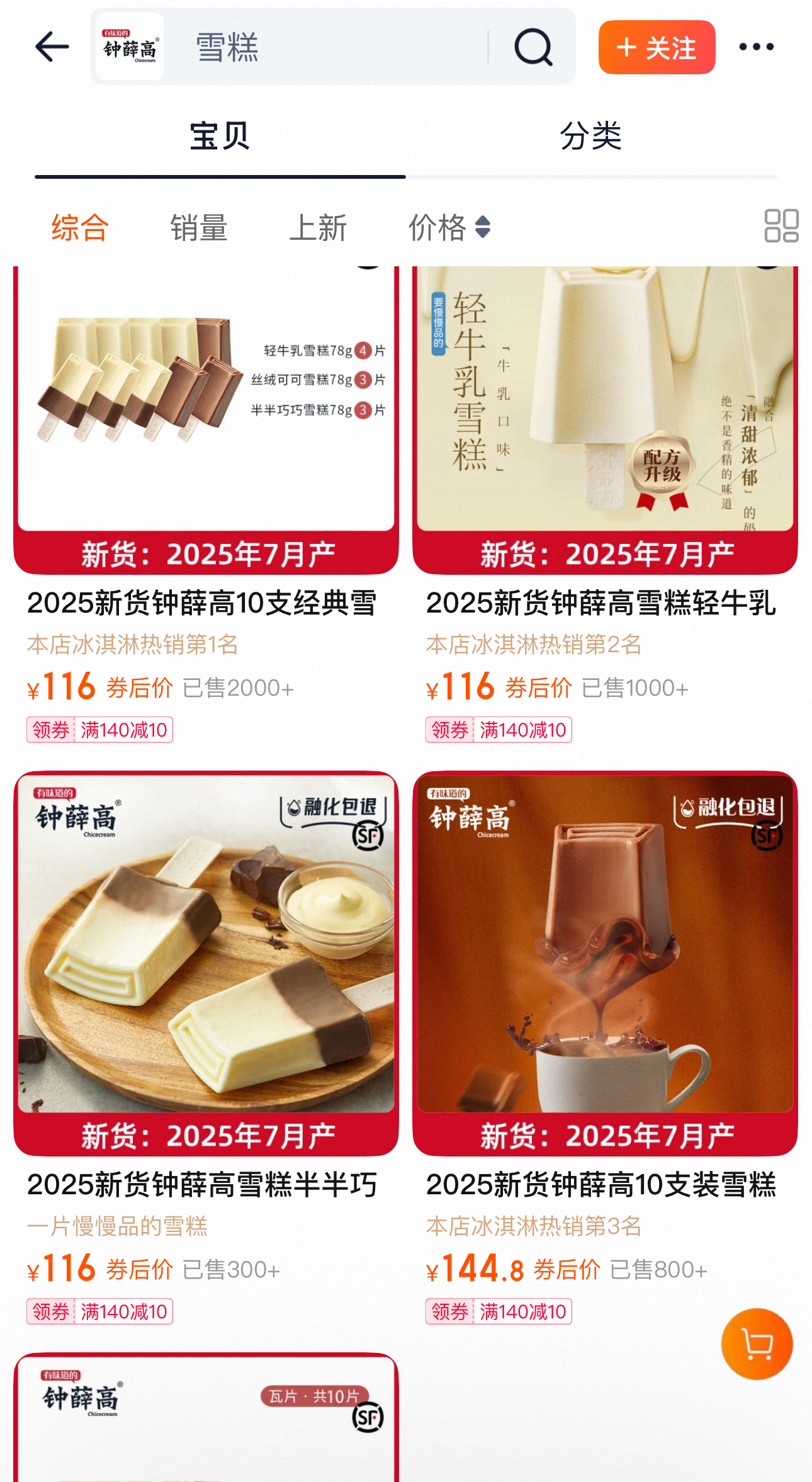
Task: Switch to the 宝贝 tab
Action: click(x=220, y=137)
